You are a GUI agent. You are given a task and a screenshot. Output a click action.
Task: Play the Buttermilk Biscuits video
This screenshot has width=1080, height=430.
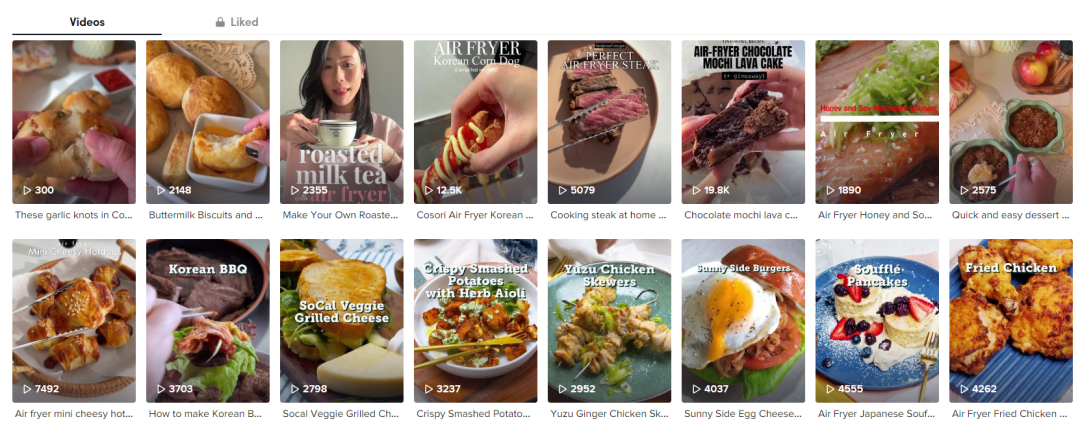click(x=208, y=122)
